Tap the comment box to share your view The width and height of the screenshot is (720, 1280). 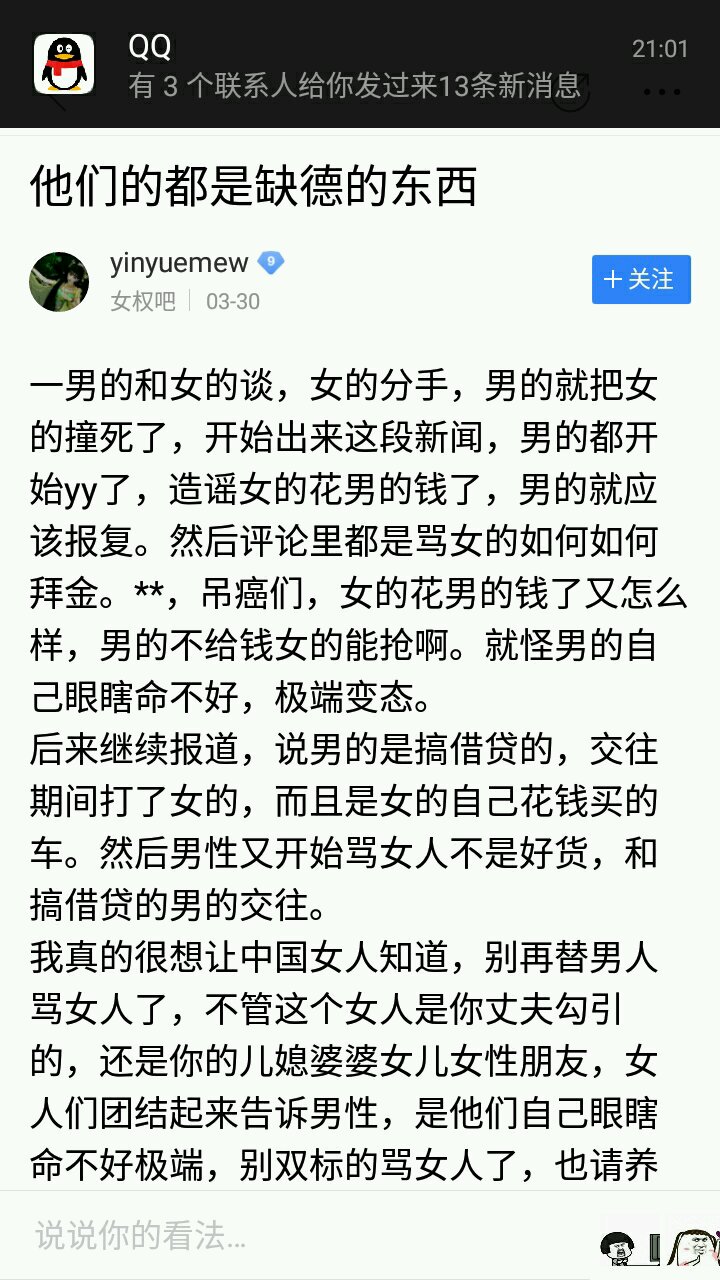300,1236
